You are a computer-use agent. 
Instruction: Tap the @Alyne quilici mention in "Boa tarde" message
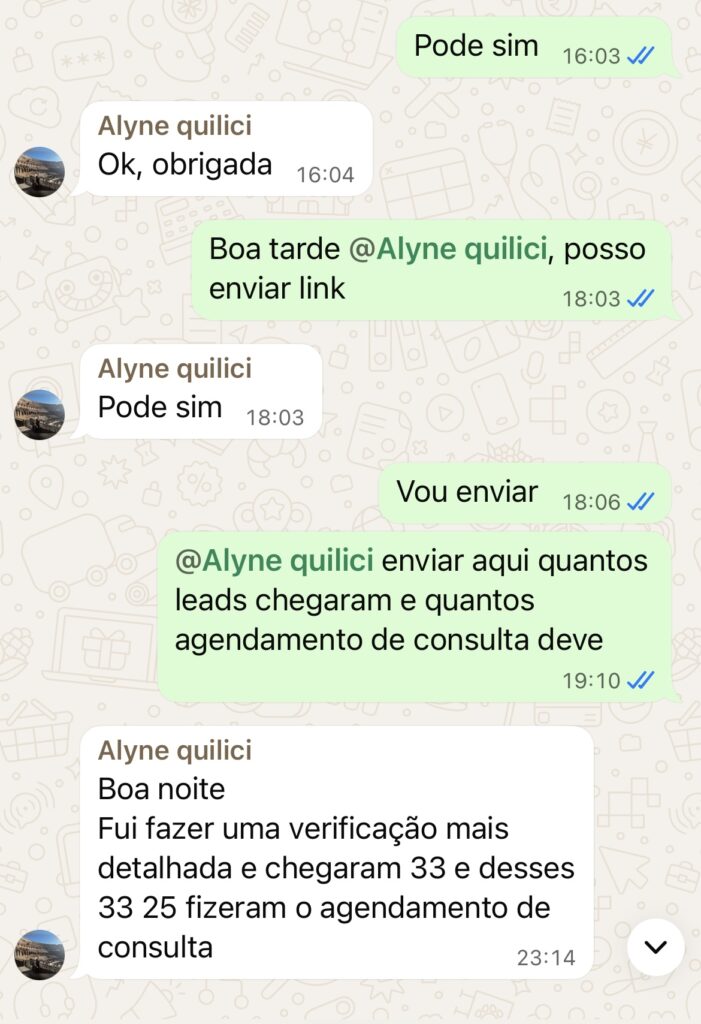[448, 250]
